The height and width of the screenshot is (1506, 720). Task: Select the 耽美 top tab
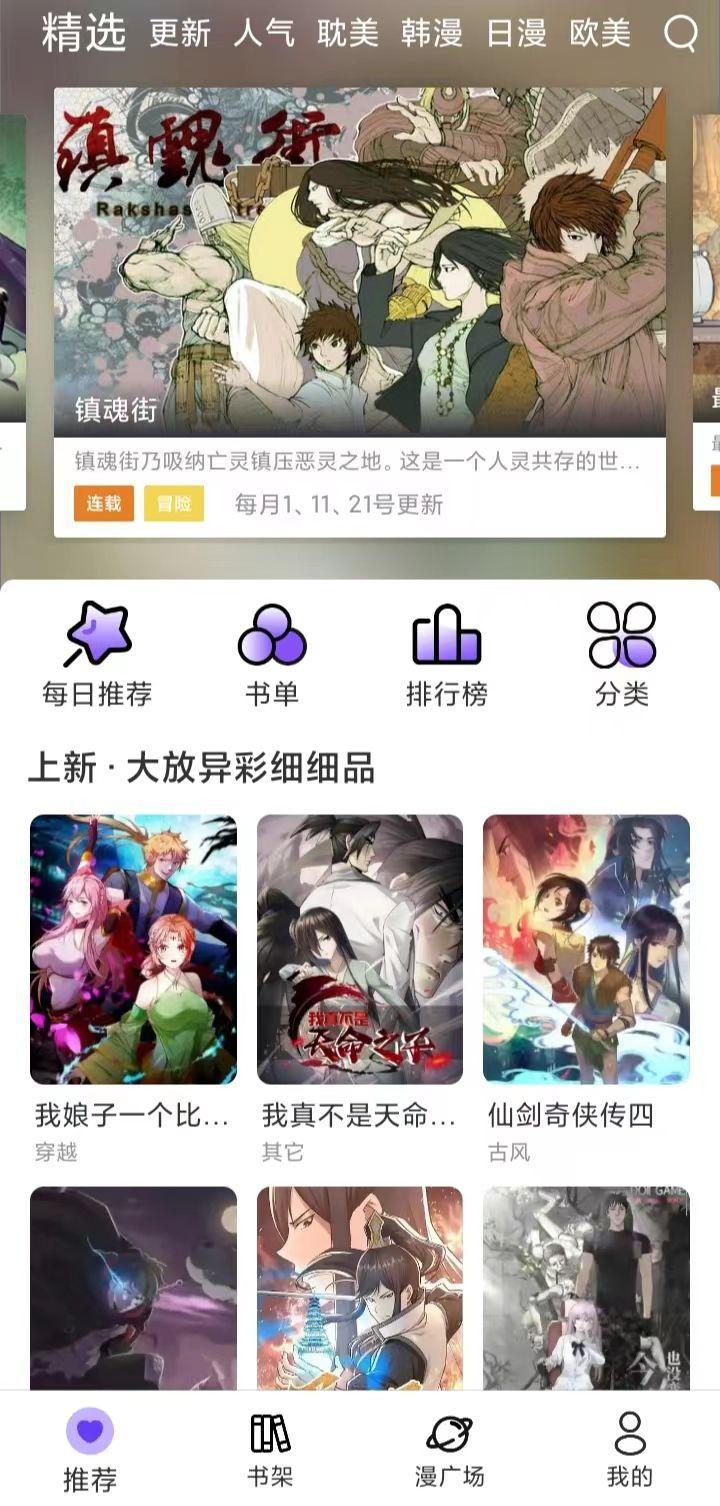pos(348,34)
